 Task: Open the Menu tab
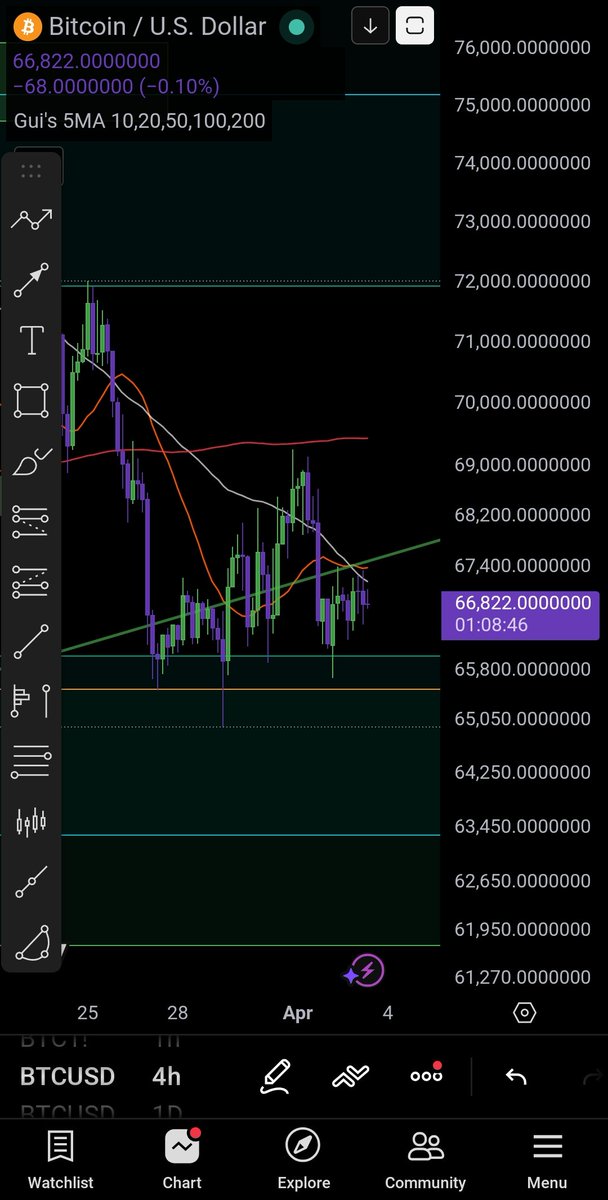point(547,1159)
